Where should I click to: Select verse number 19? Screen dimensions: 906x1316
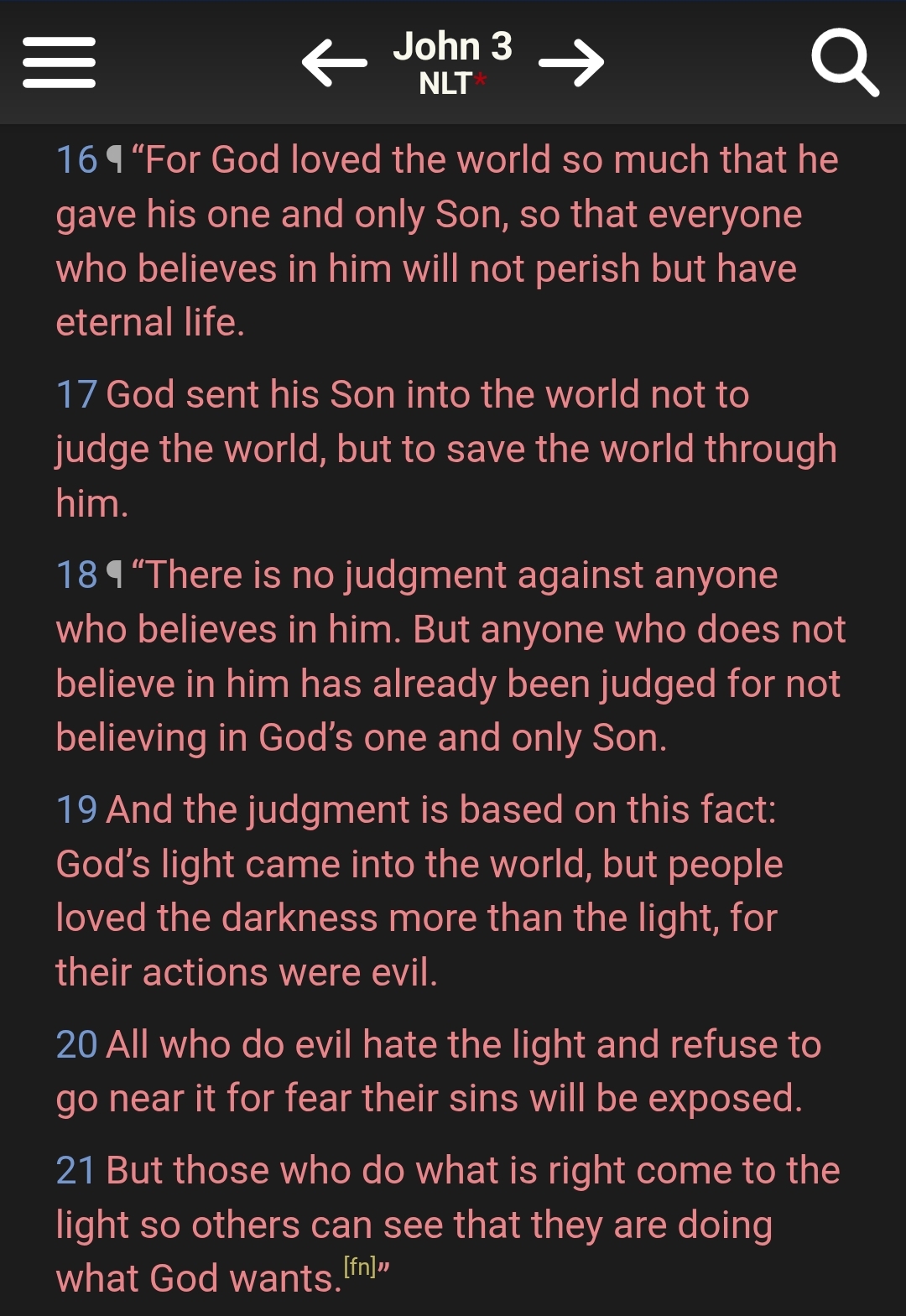[x=76, y=810]
